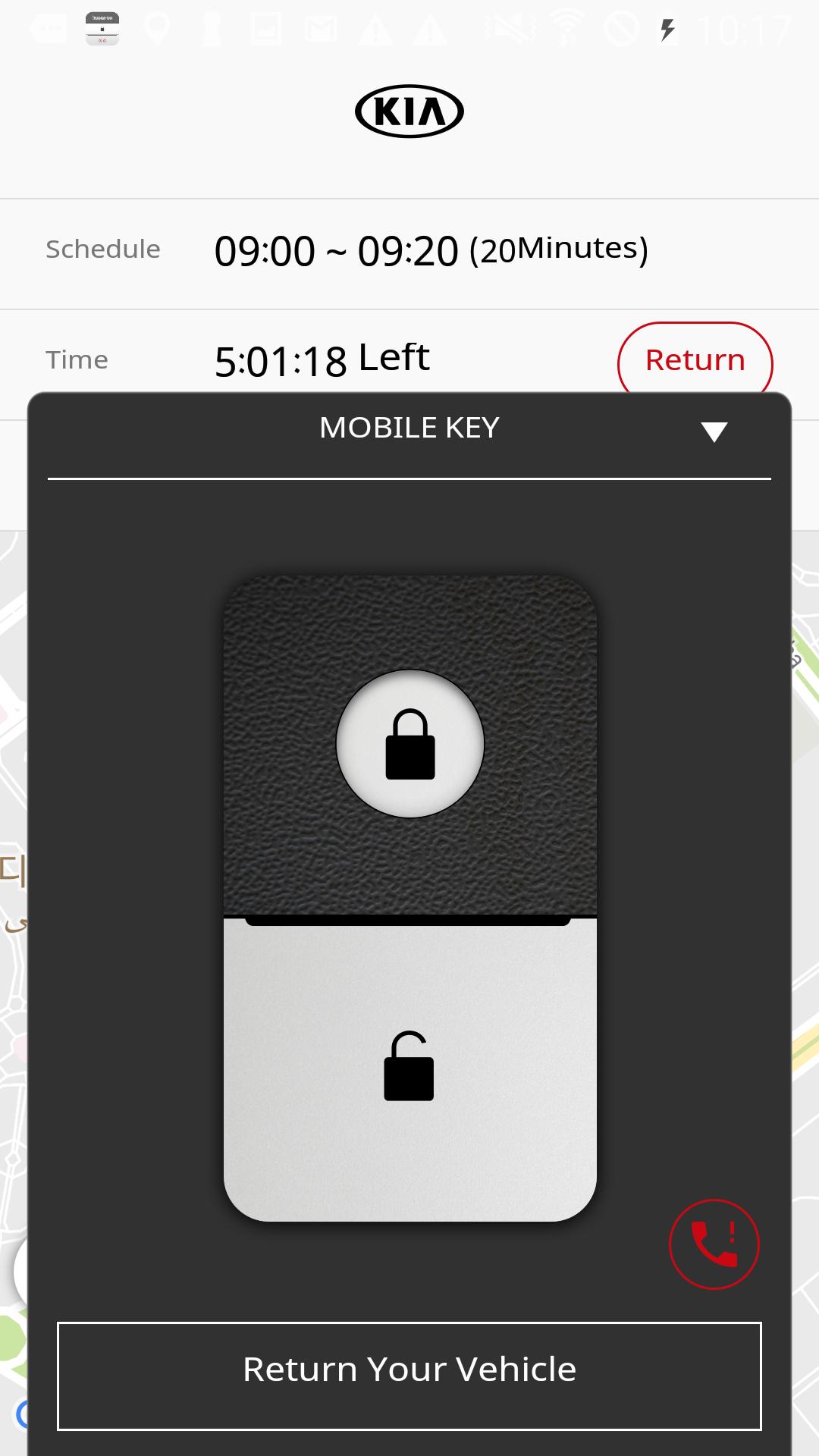Tap the red Return button beside Time
This screenshot has height=1456, width=819.
click(695, 360)
